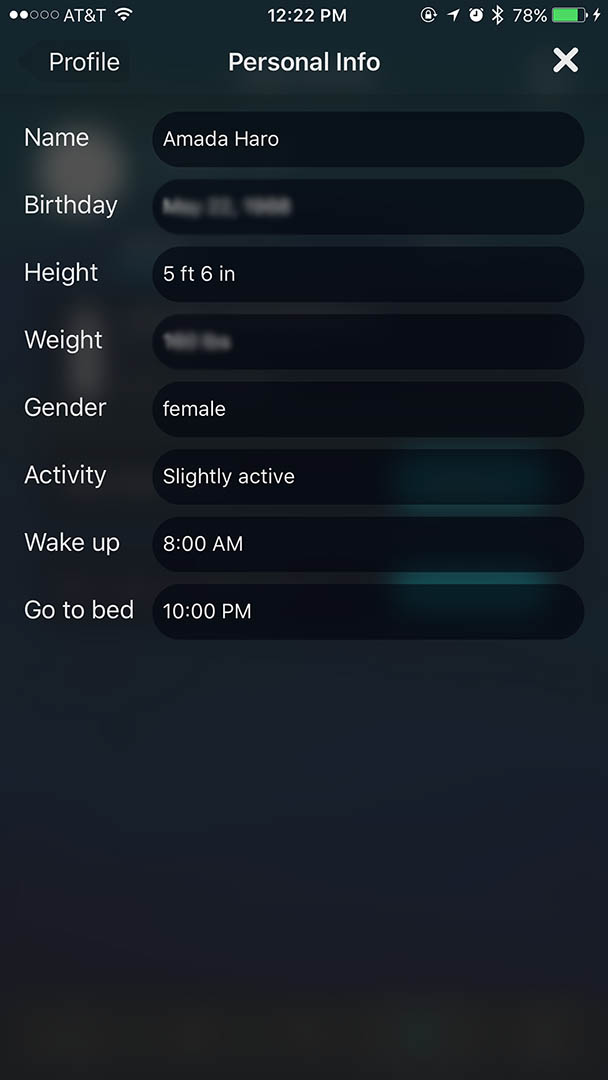
Task: Set the Wake up time
Action: click(x=368, y=544)
